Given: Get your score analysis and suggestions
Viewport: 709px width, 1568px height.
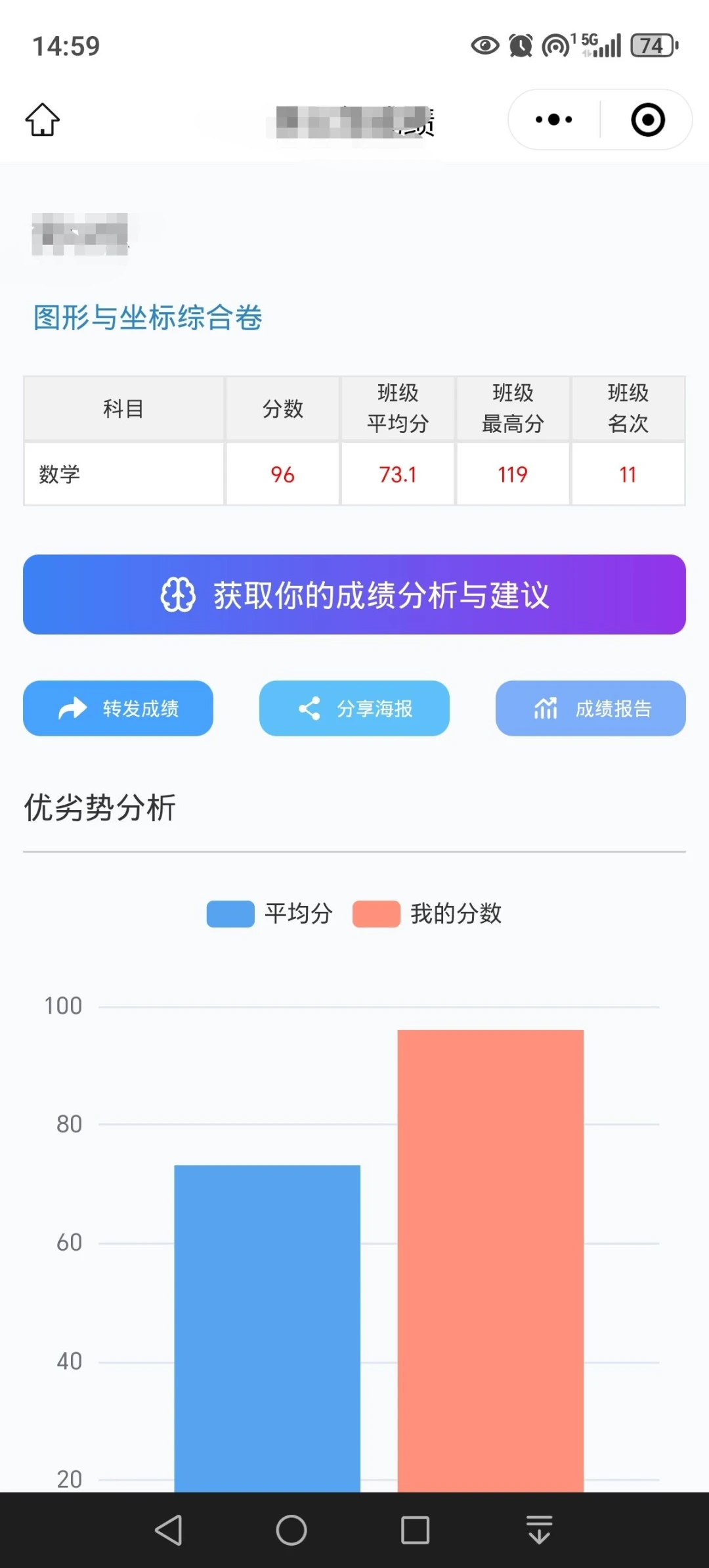Looking at the screenshot, I should (354, 594).
